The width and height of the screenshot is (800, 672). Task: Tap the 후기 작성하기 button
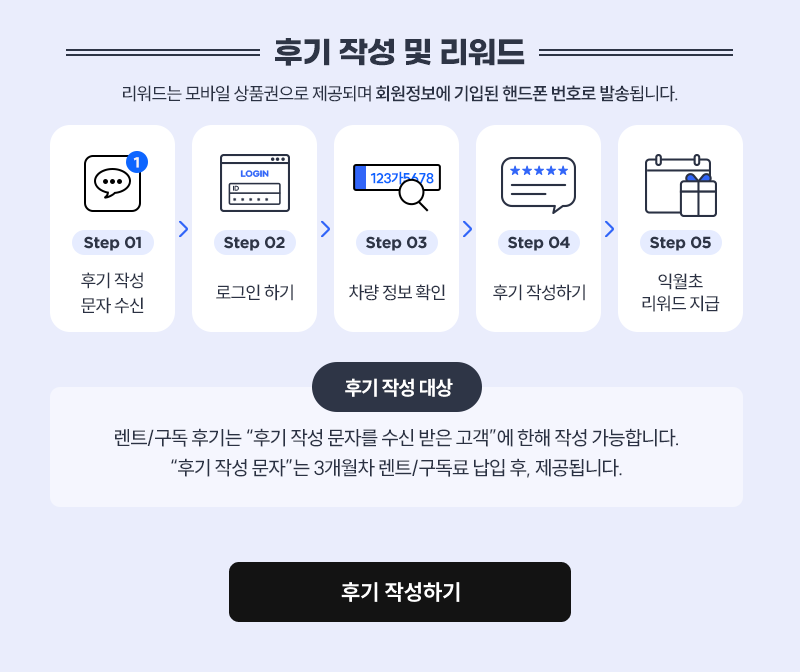(400, 592)
